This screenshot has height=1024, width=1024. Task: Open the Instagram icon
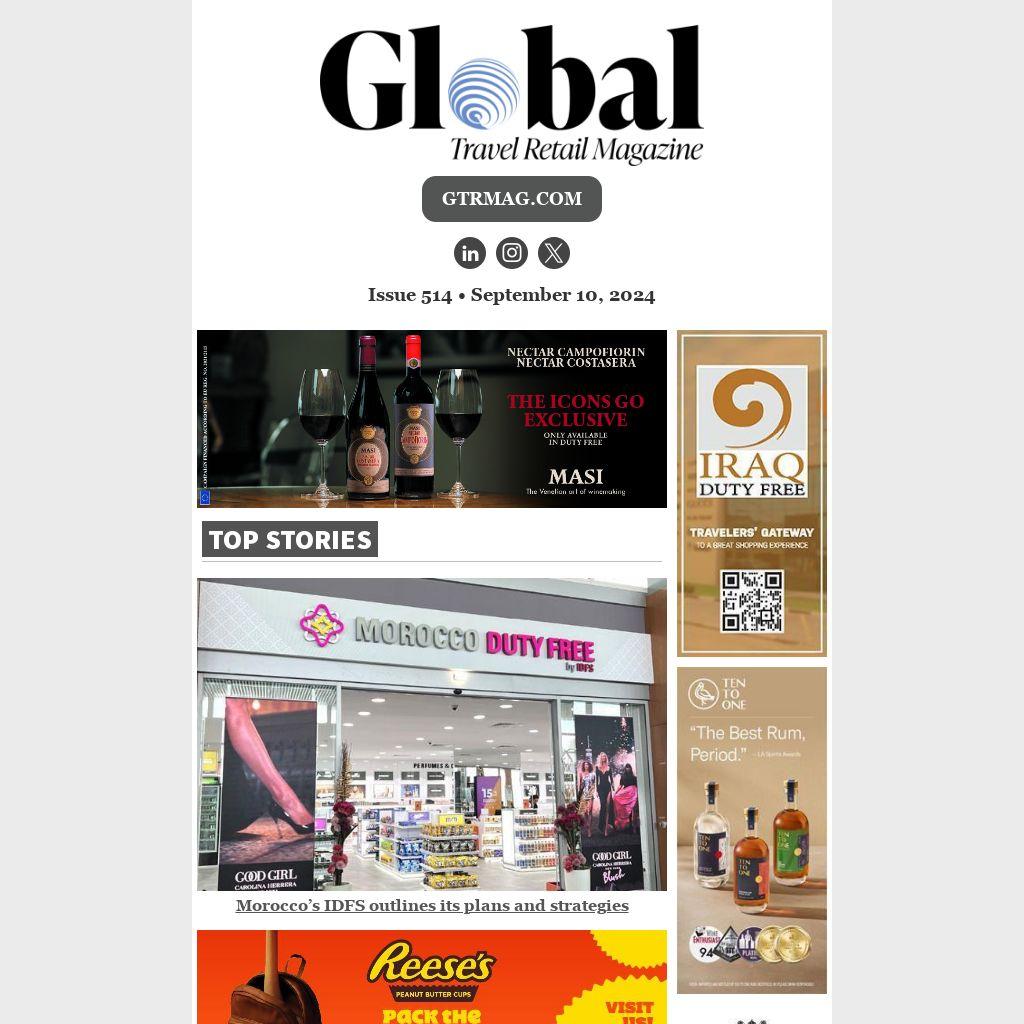point(512,253)
